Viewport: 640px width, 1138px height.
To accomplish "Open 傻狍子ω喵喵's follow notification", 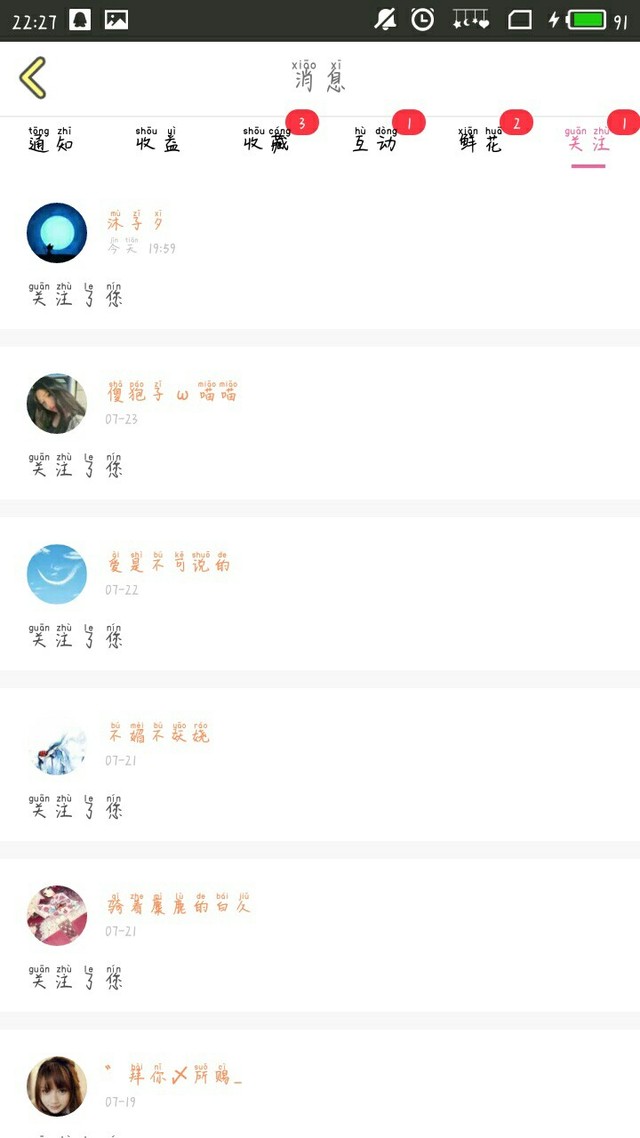I will [320, 425].
